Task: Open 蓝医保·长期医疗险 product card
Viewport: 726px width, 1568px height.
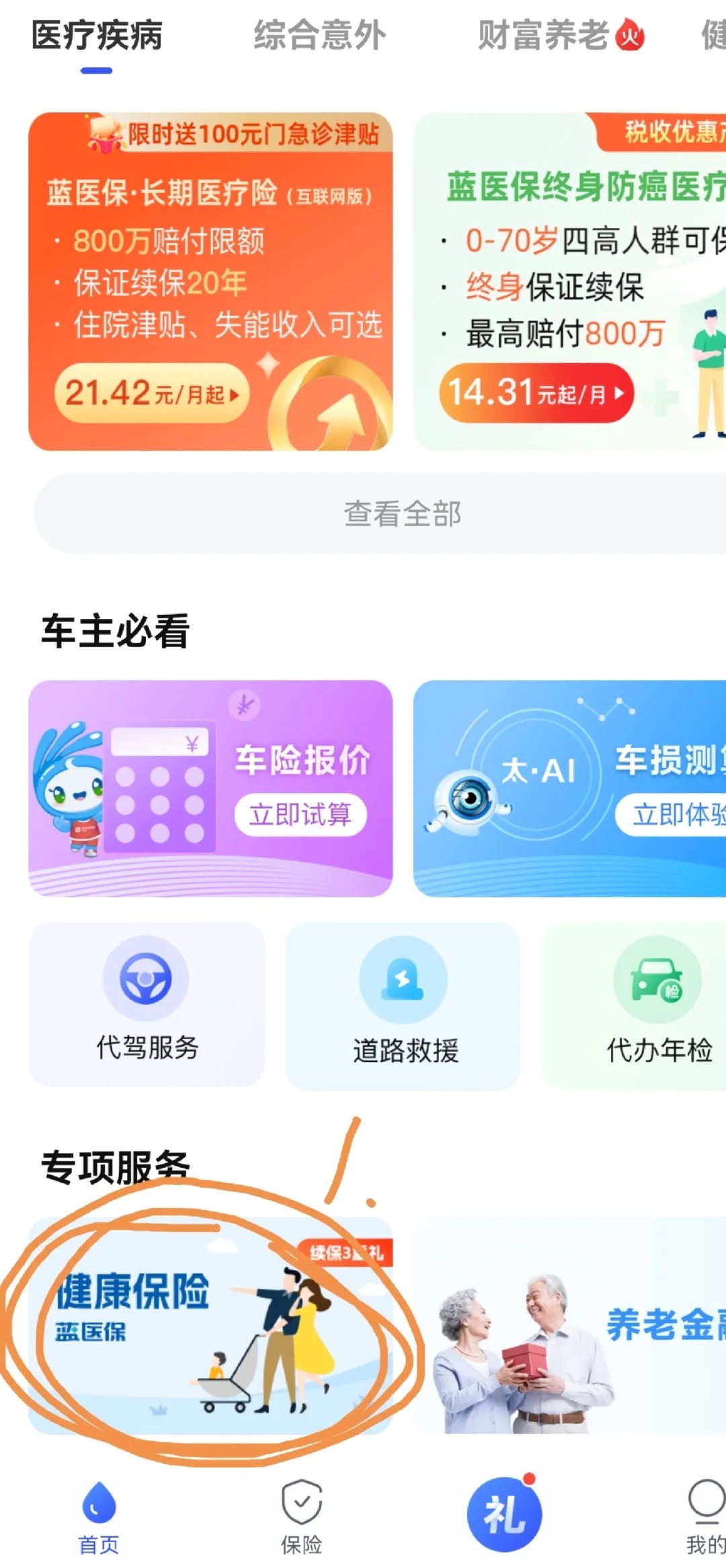Action: 210,281
